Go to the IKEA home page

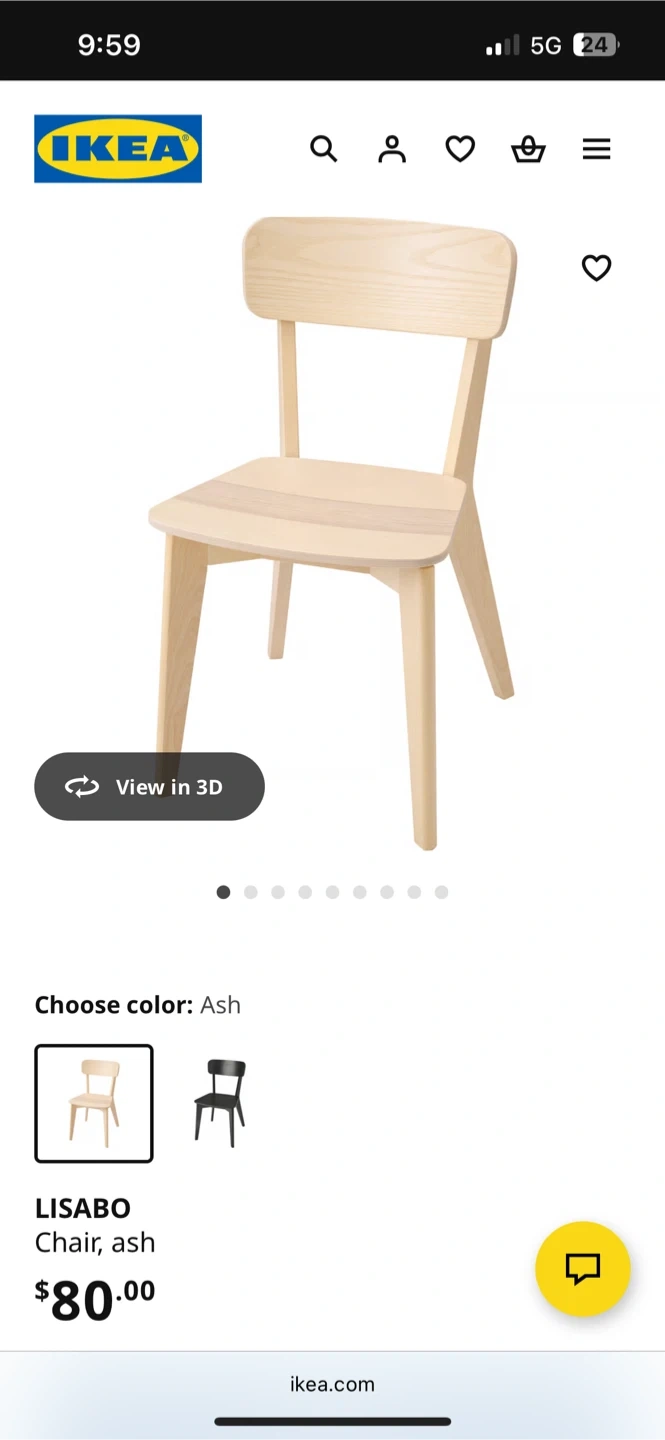coord(118,149)
